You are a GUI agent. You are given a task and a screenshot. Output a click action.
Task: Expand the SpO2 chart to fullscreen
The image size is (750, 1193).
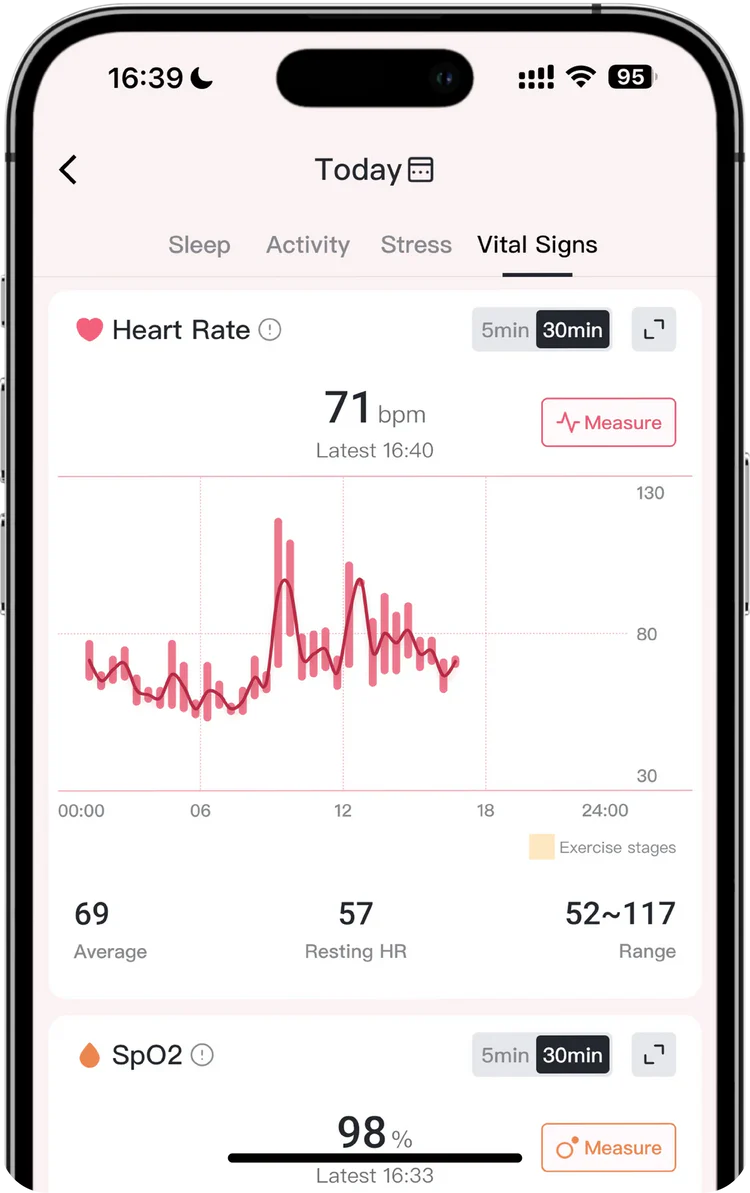coord(654,1055)
